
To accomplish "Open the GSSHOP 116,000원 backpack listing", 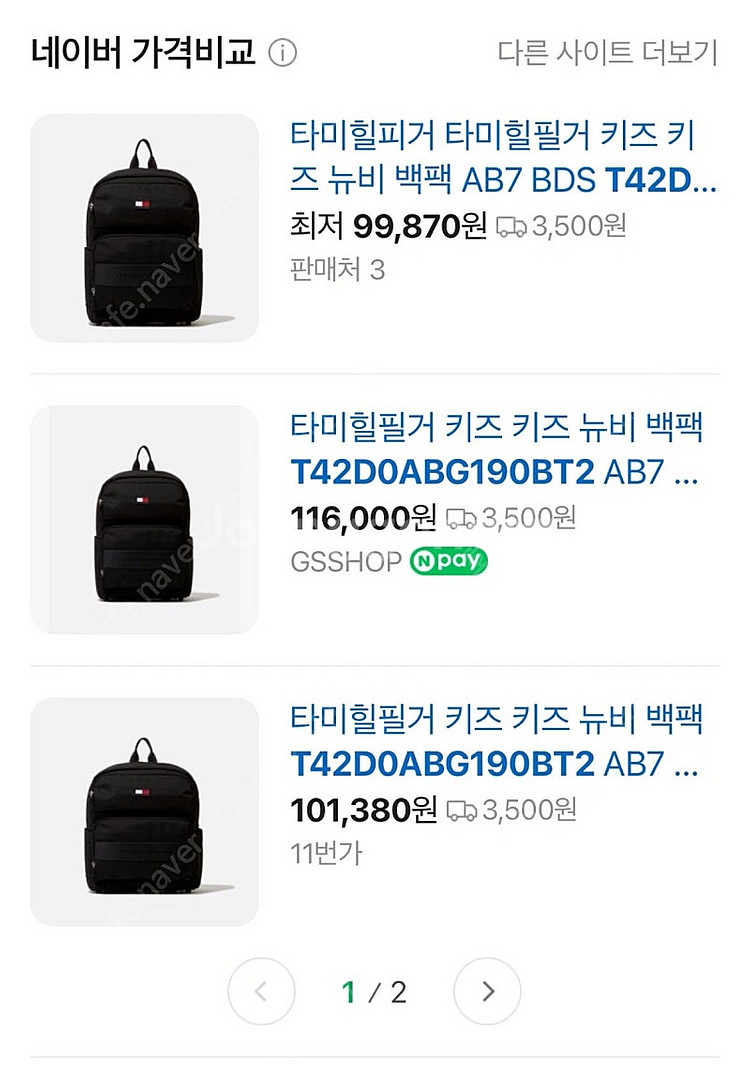I will pyautogui.click(x=495, y=448).
